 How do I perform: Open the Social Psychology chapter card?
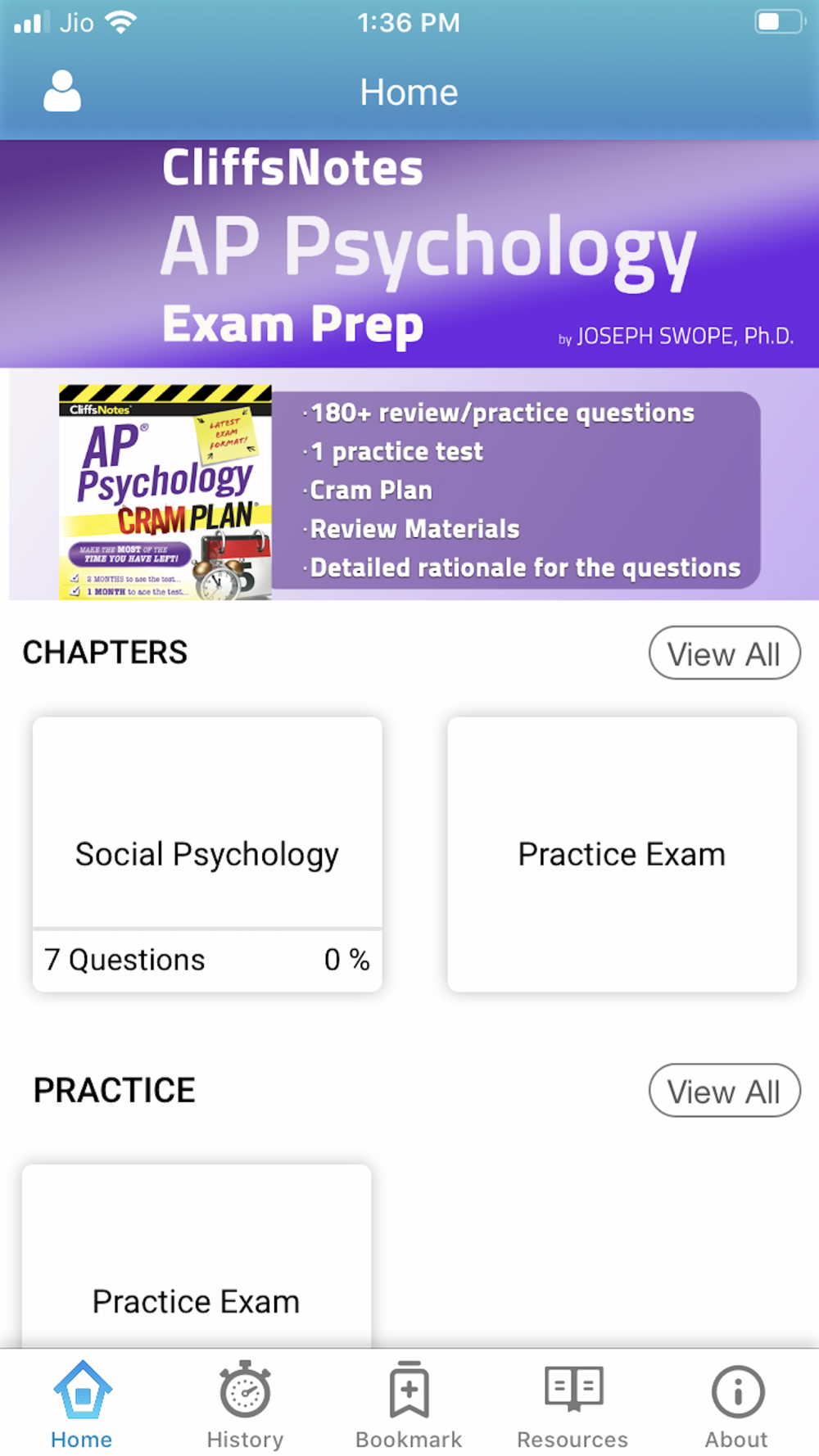[207, 854]
